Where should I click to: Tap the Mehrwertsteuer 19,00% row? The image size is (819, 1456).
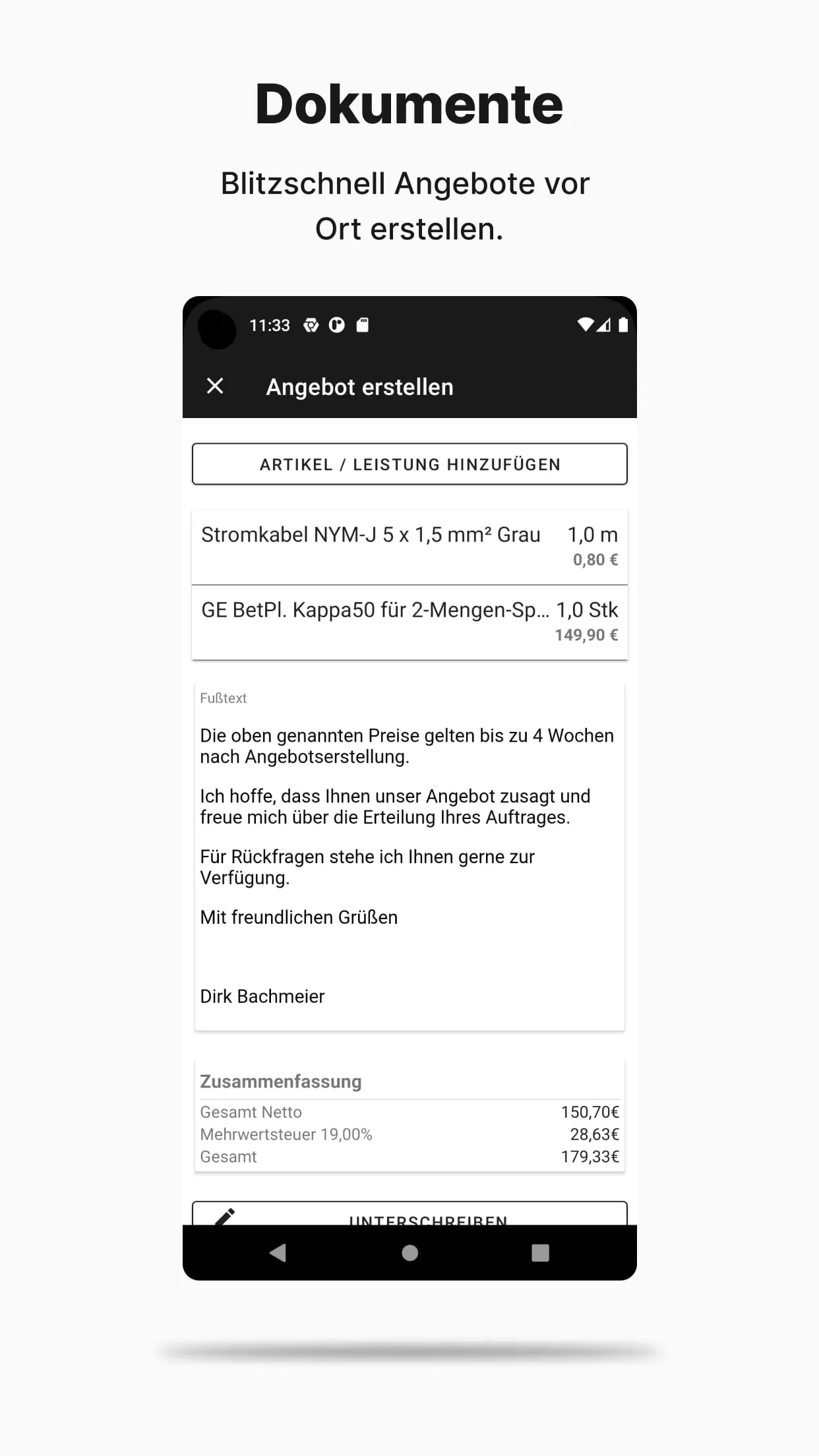(409, 1134)
